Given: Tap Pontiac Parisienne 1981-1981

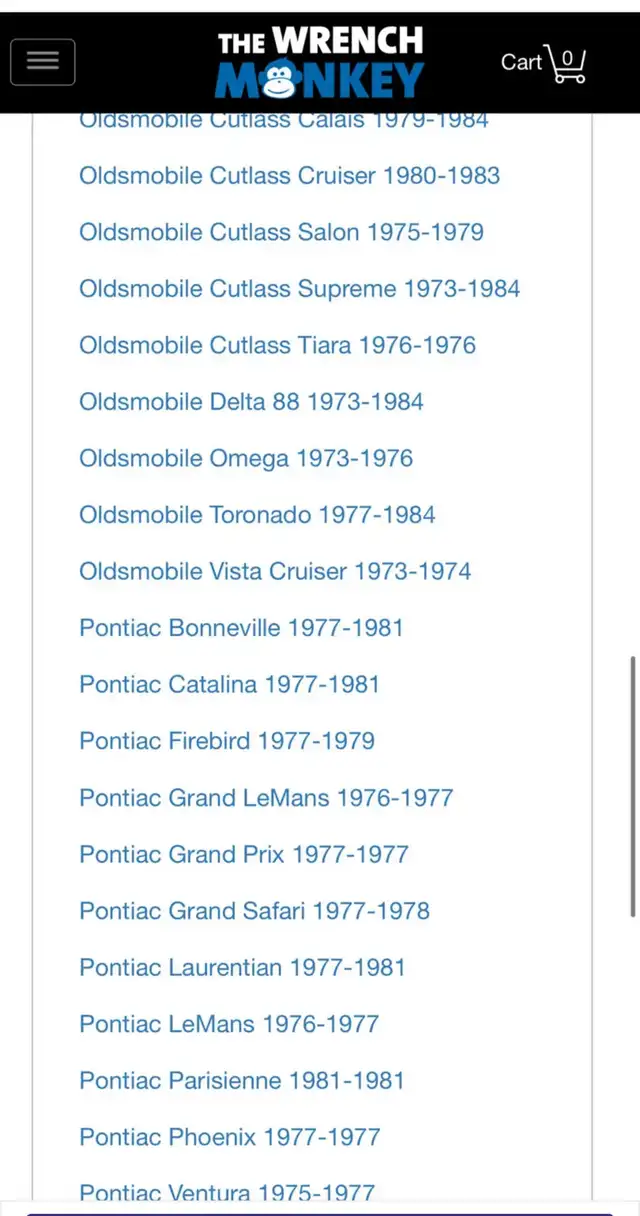Looking at the screenshot, I should [x=242, y=1080].
